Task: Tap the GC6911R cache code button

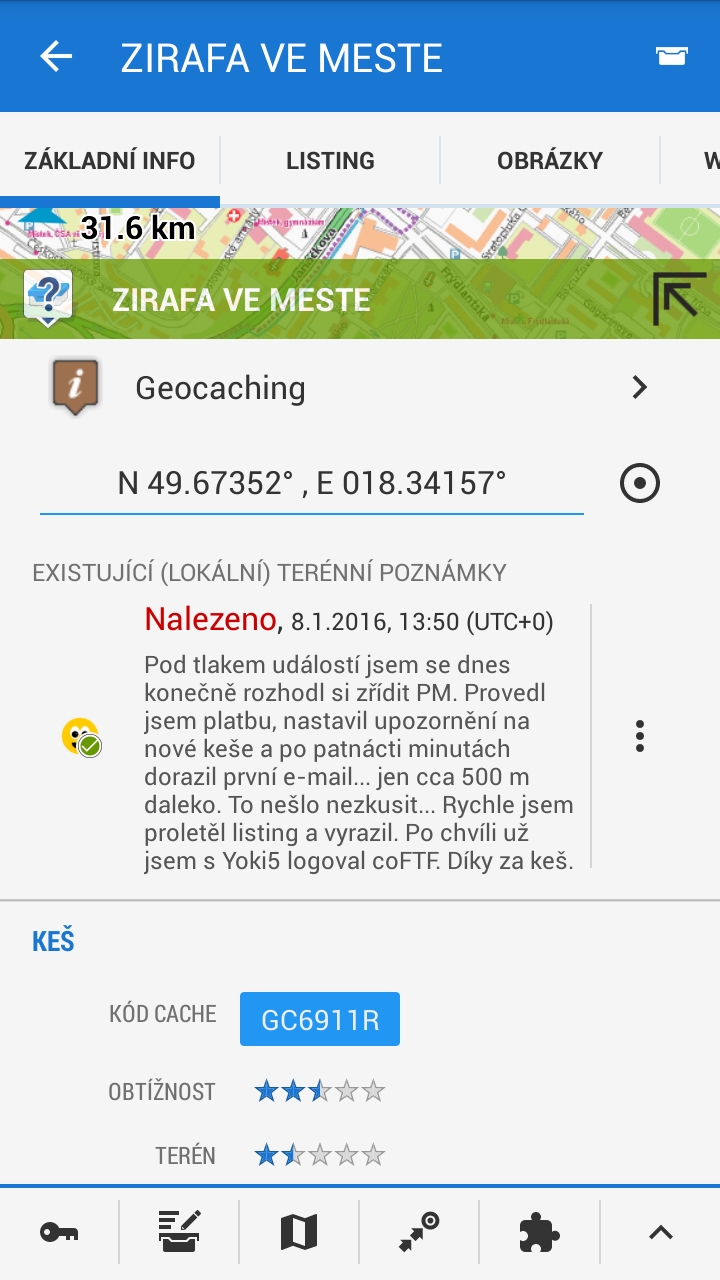Action: [x=320, y=1020]
